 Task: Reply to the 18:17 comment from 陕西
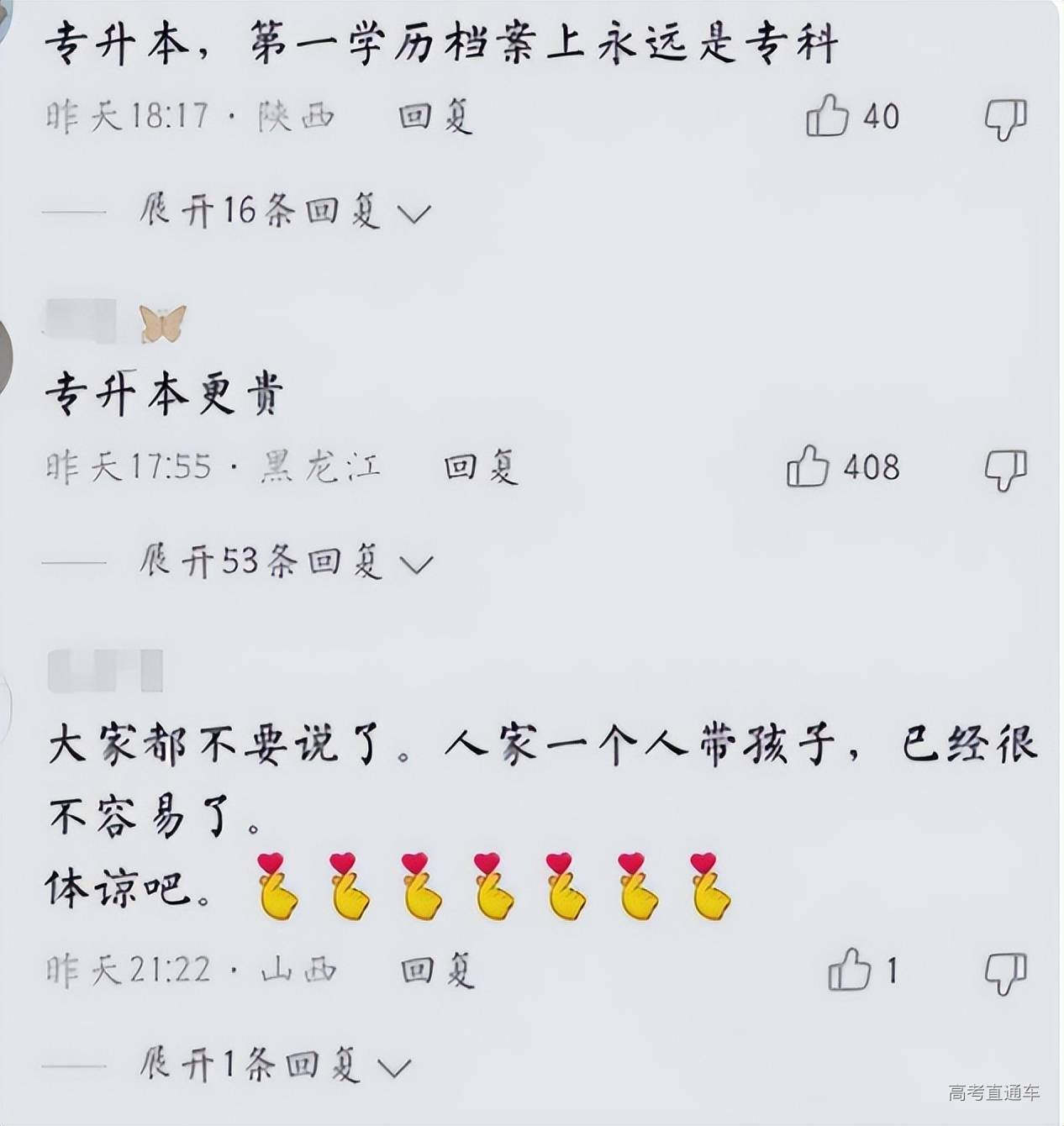tap(435, 116)
